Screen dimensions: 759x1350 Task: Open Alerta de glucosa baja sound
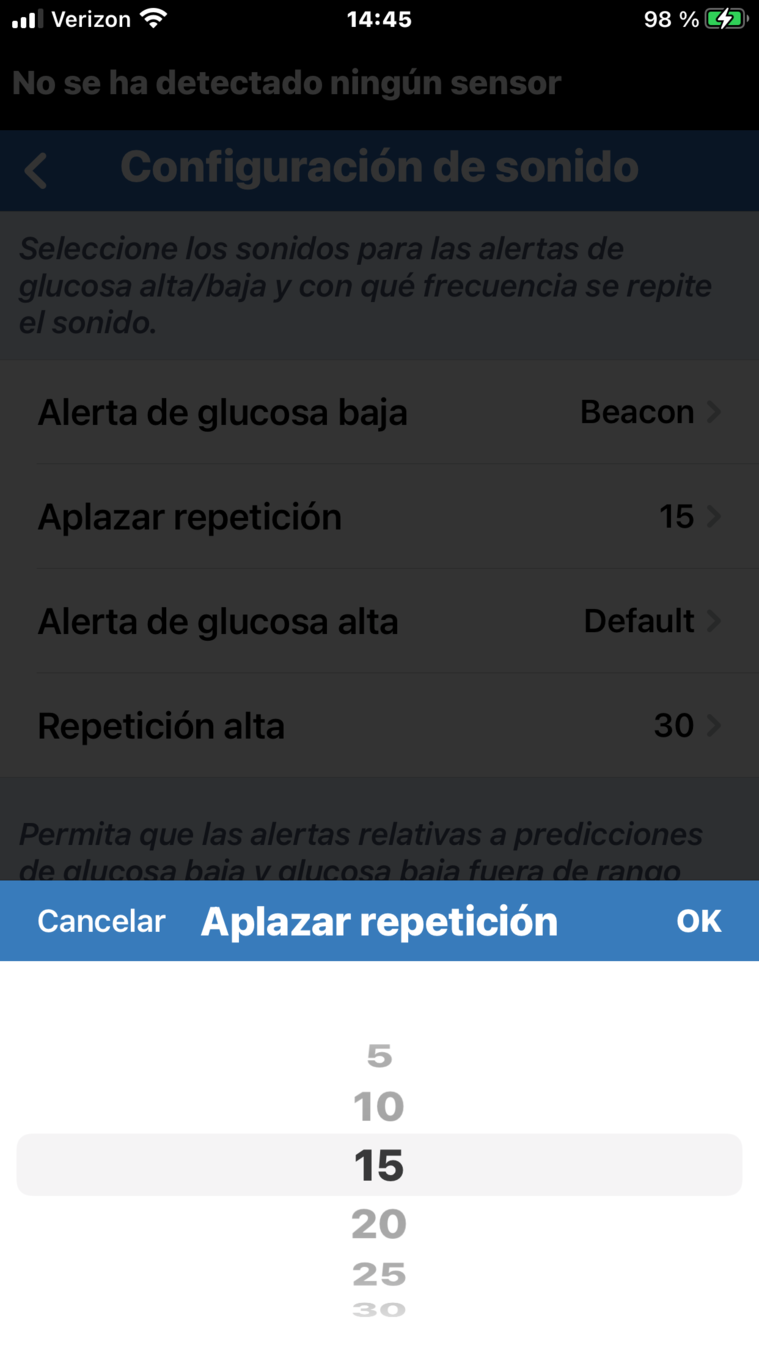[379, 412]
